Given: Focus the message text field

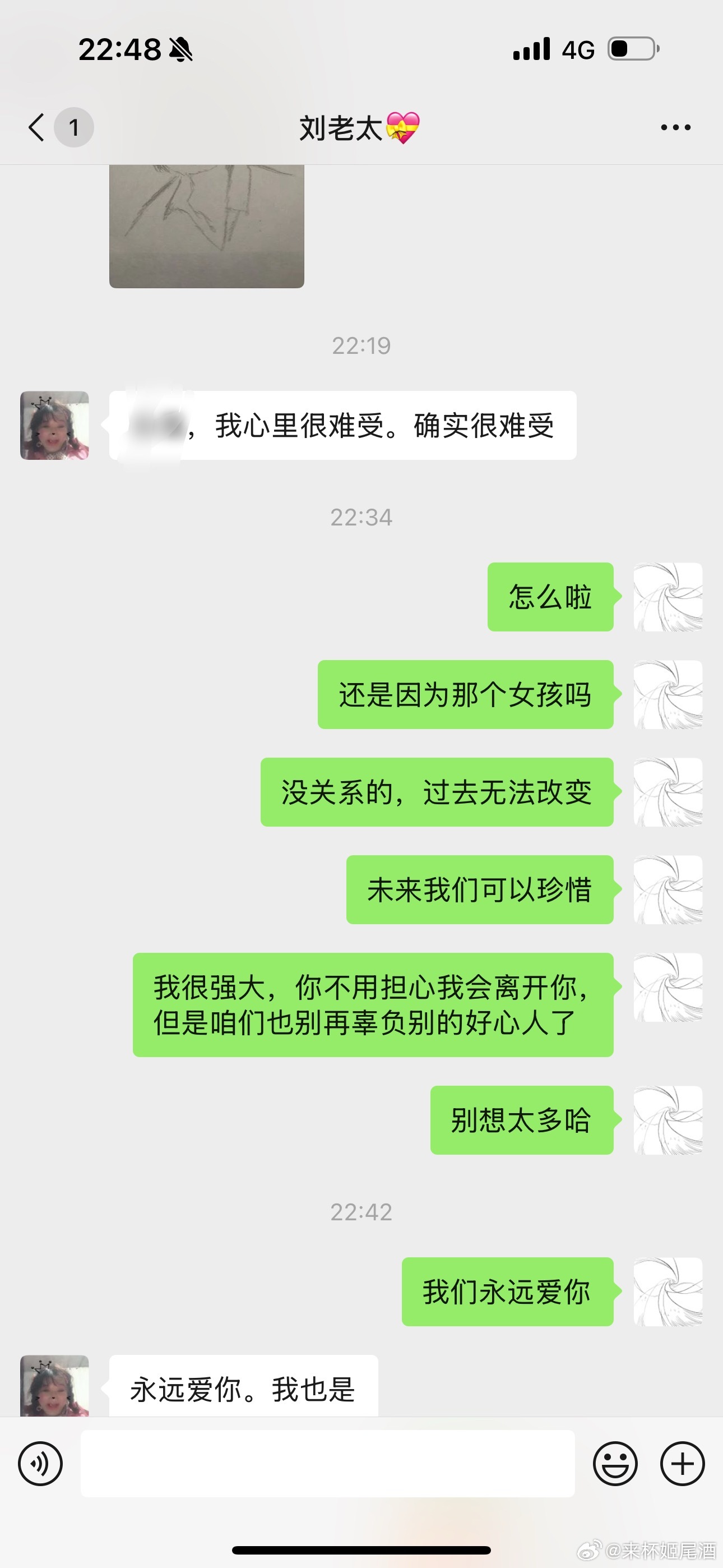Looking at the screenshot, I should point(327,1463).
